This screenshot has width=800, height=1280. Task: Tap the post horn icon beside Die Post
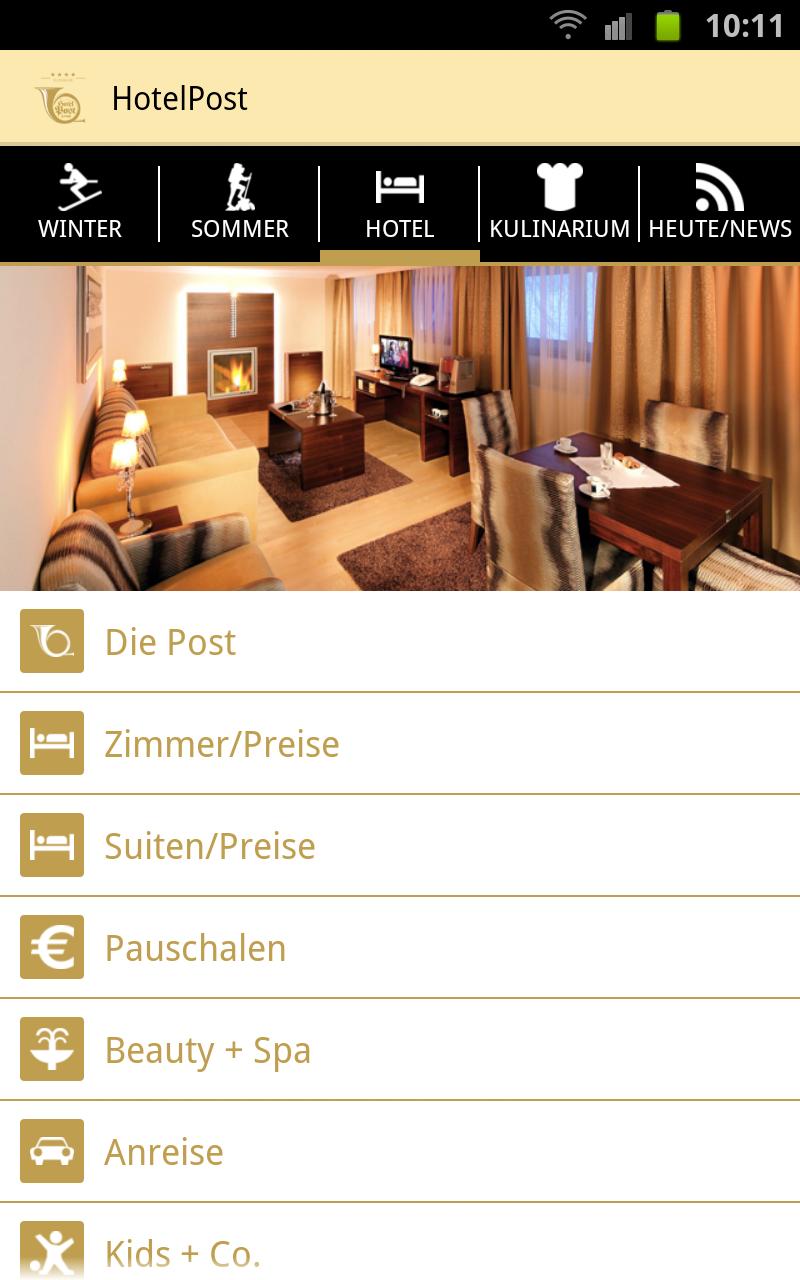pos(51,641)
